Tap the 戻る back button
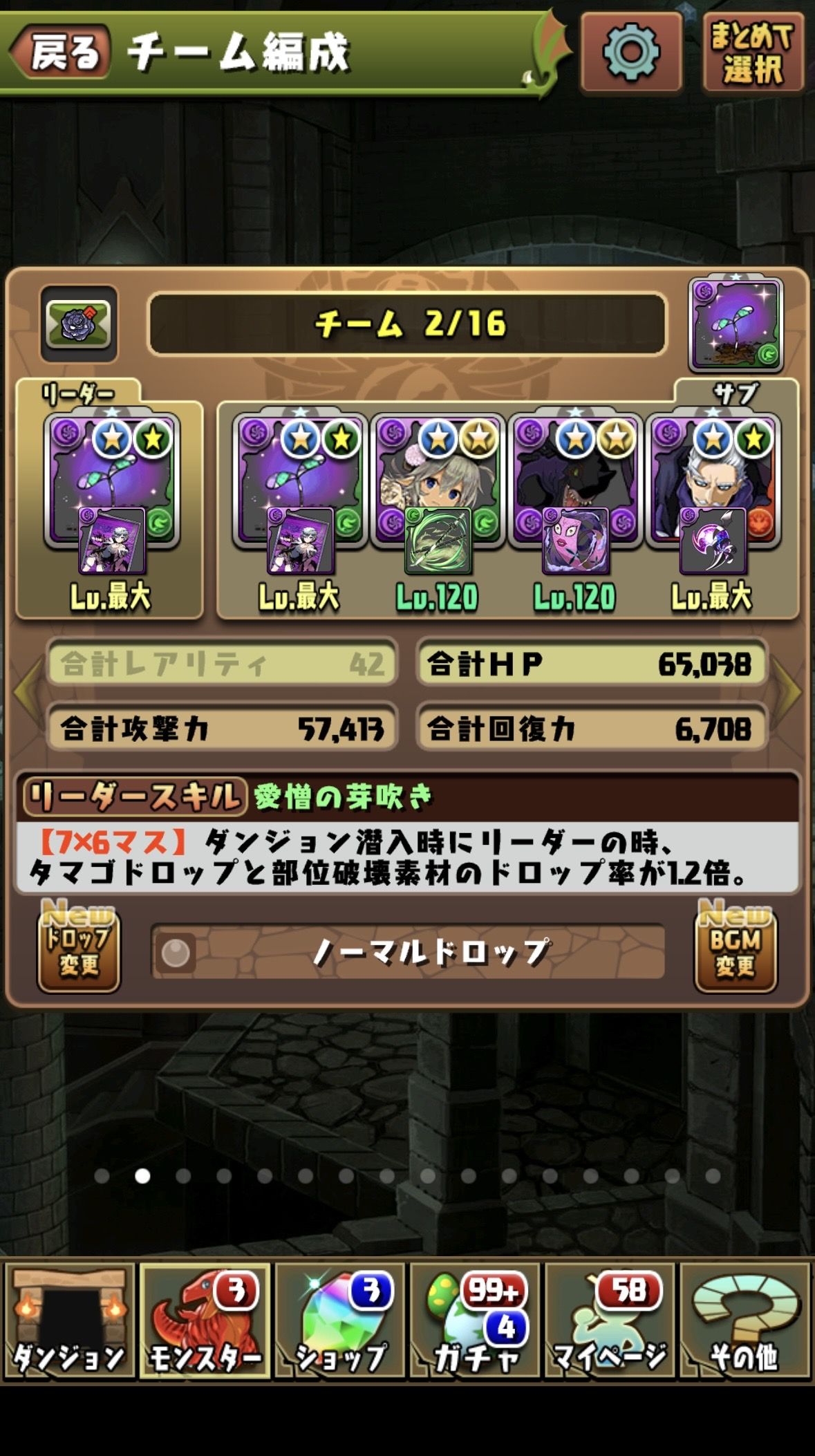Screen dimensions: 815x1456 61,51
